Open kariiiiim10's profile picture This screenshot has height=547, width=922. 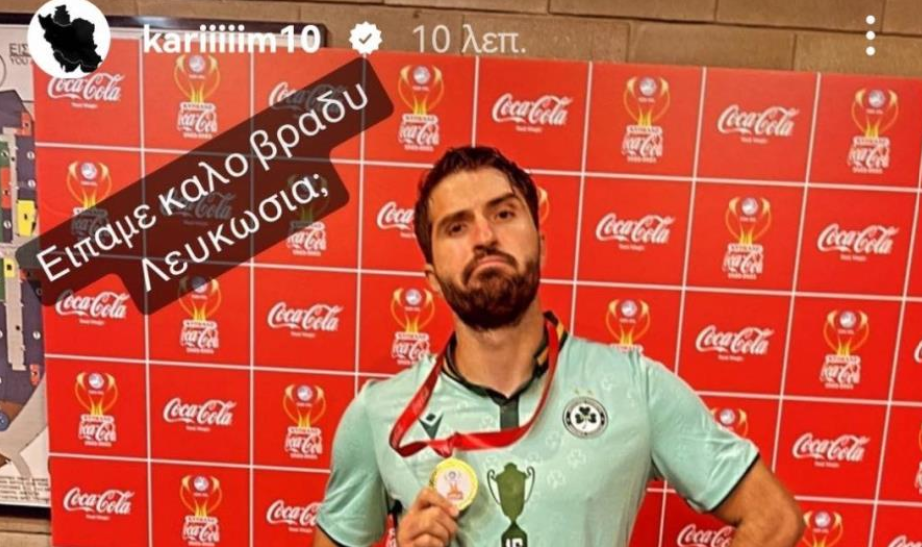coord(68,38)
